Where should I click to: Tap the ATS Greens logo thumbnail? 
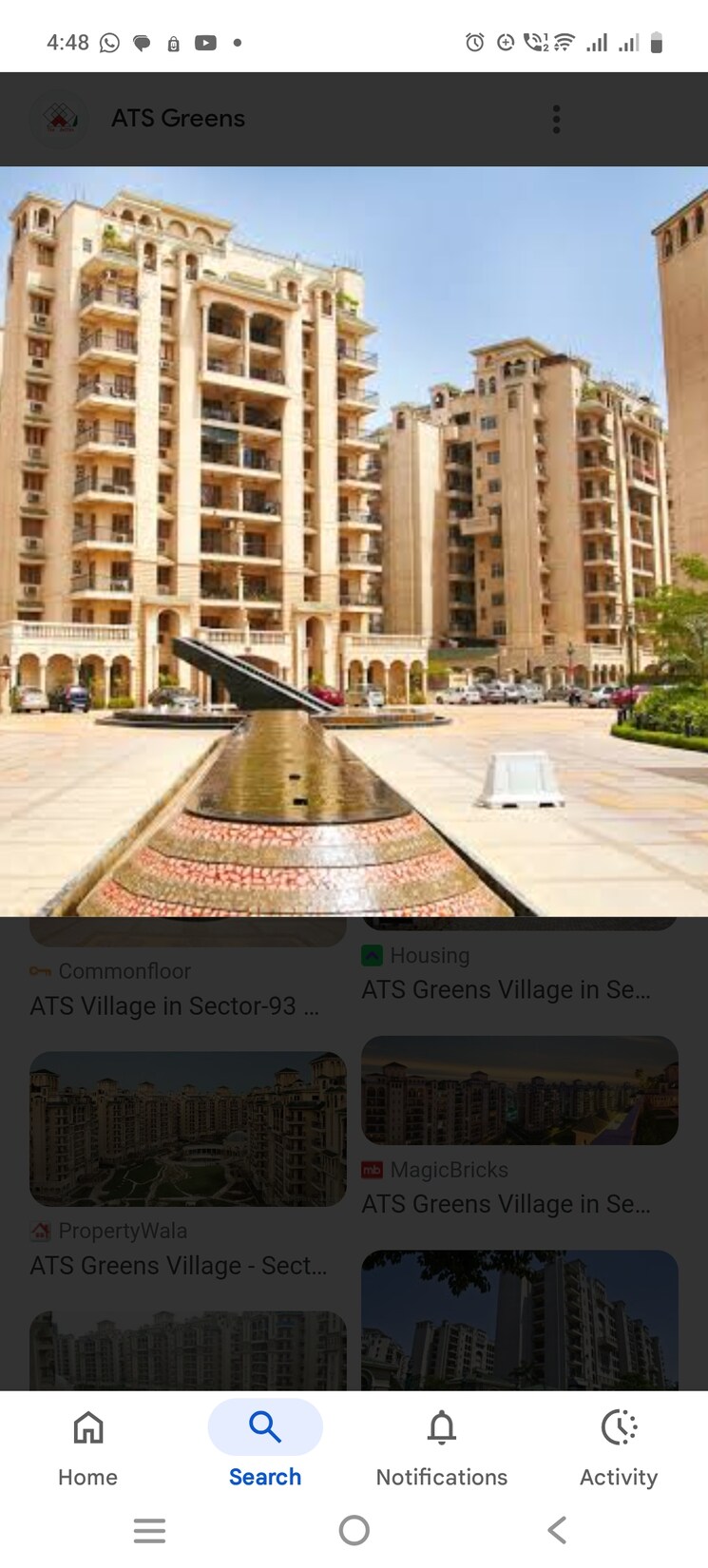59,118
